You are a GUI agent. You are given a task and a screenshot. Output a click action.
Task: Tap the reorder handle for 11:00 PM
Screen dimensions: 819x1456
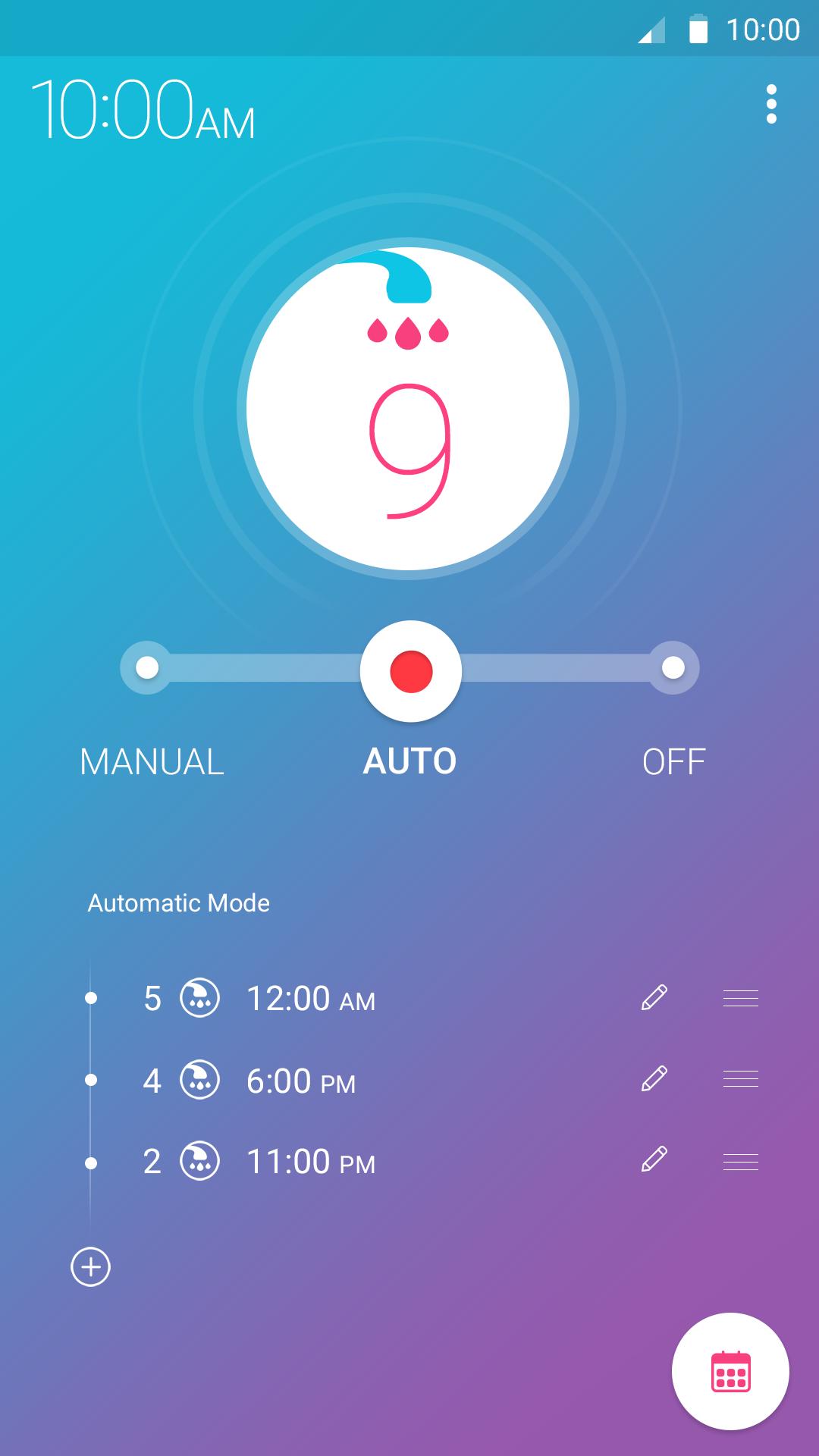click(x=740, y=1162)
